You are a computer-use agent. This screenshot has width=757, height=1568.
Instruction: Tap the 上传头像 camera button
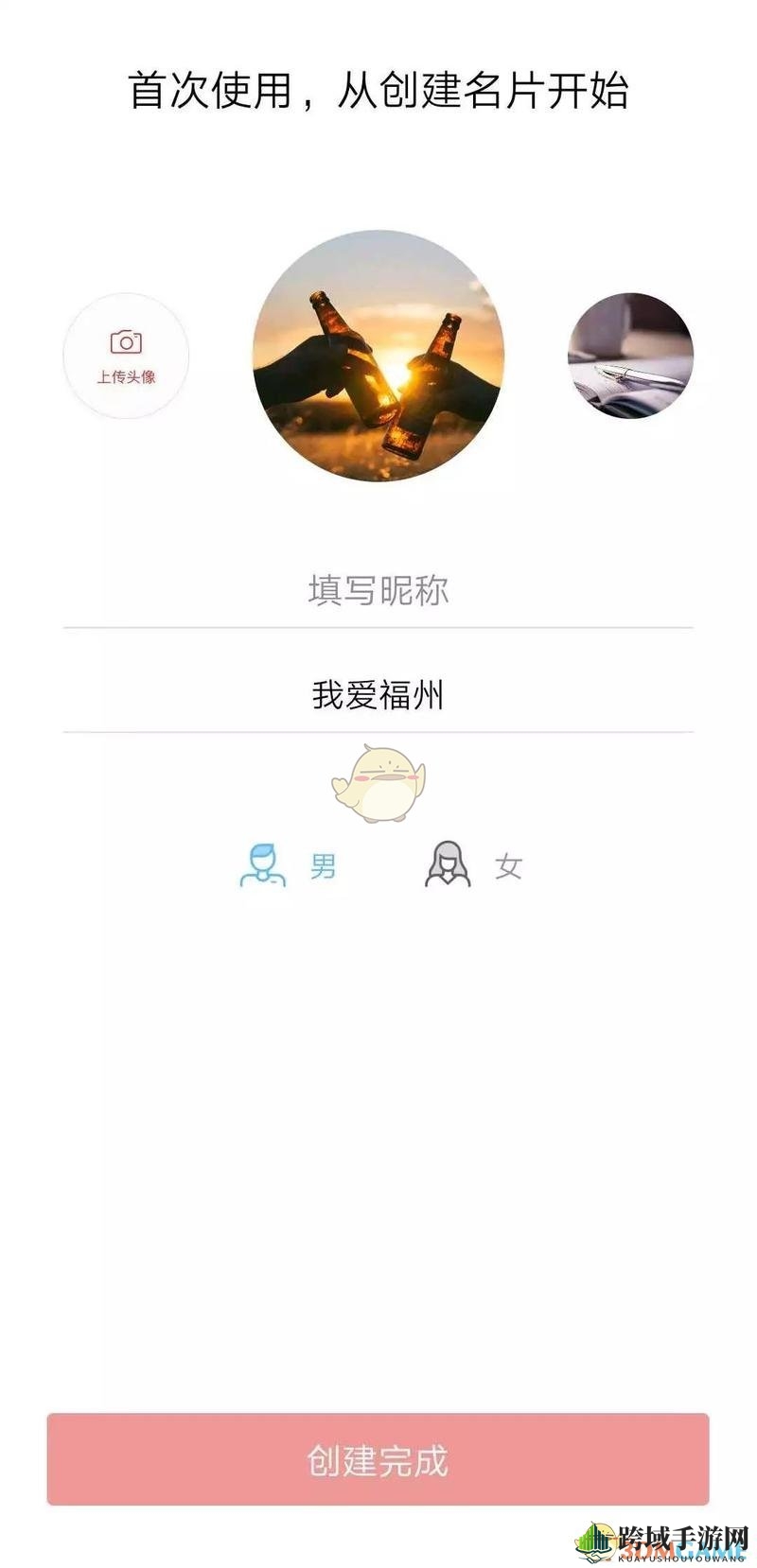click(x=126, y=356)
